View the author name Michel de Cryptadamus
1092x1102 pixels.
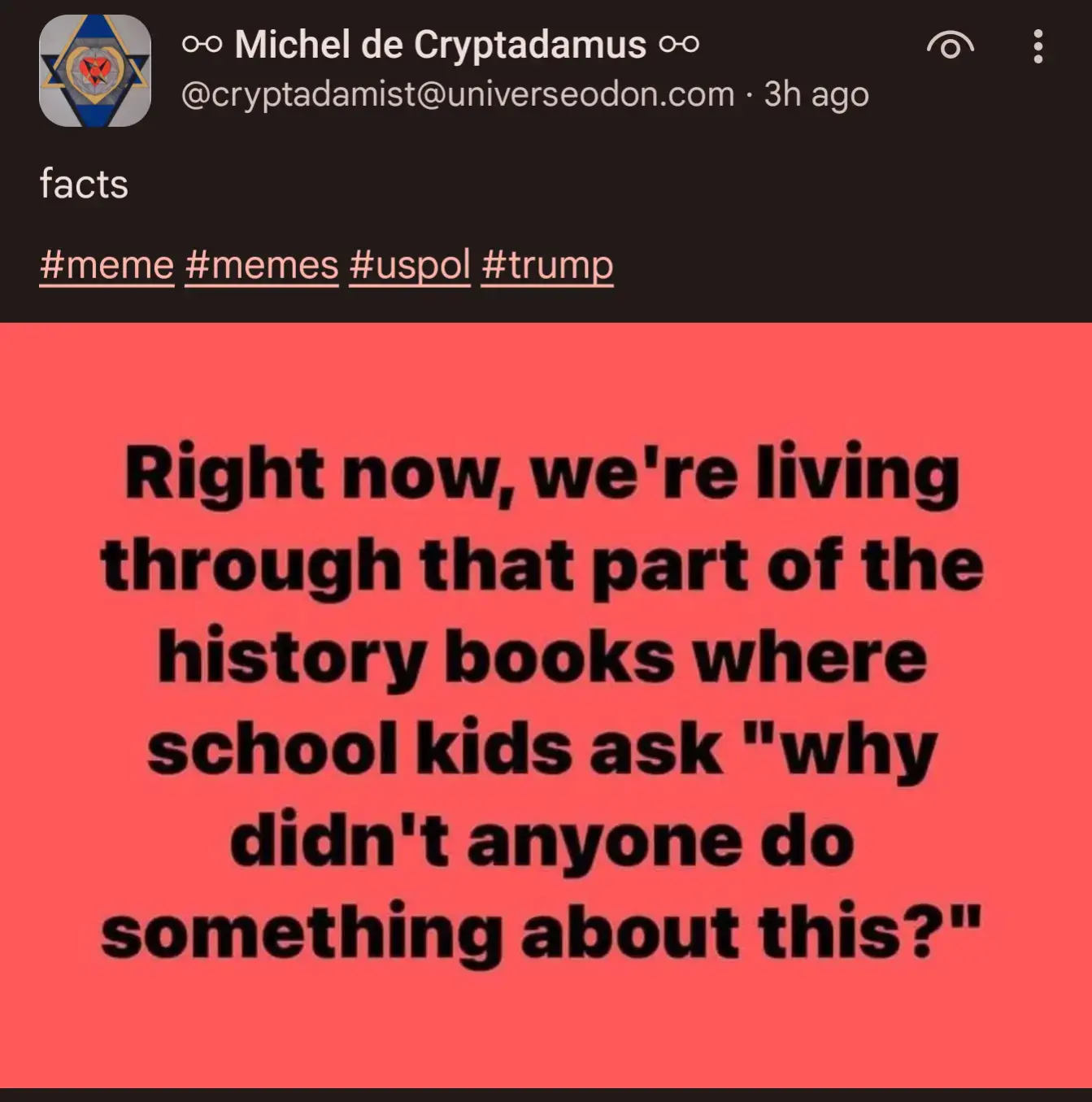click(440, 44)
